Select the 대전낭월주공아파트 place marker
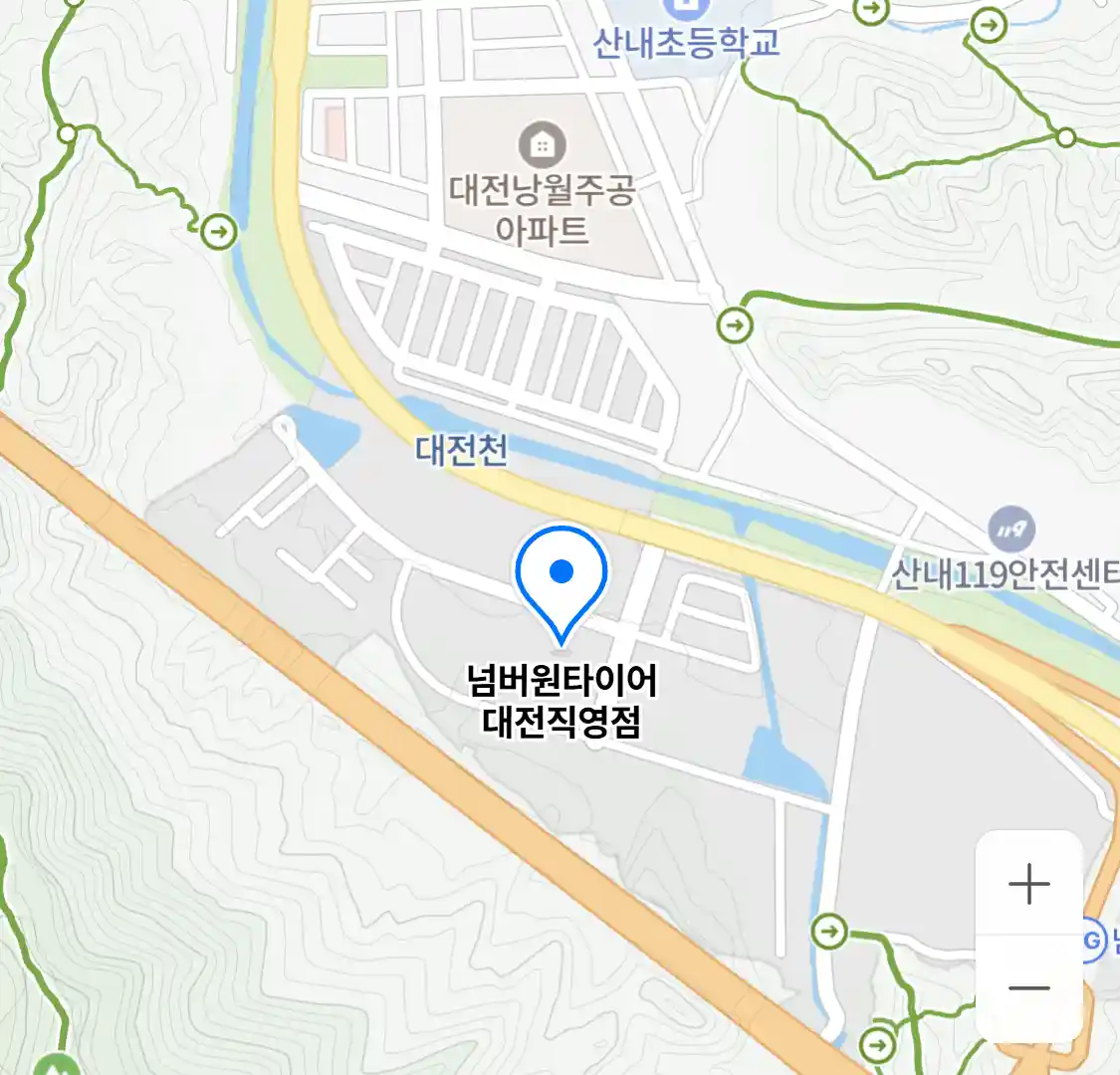This screenshot has height=1075, width=1120. [542, 146]
